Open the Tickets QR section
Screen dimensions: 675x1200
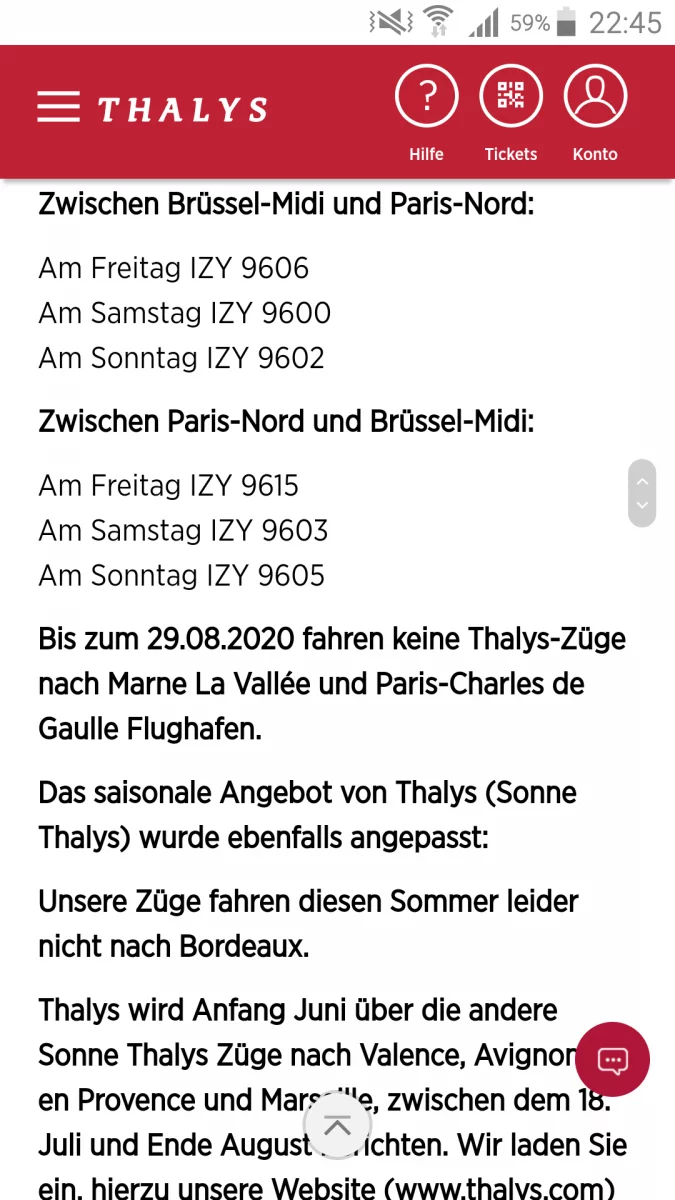coord(511,113)
